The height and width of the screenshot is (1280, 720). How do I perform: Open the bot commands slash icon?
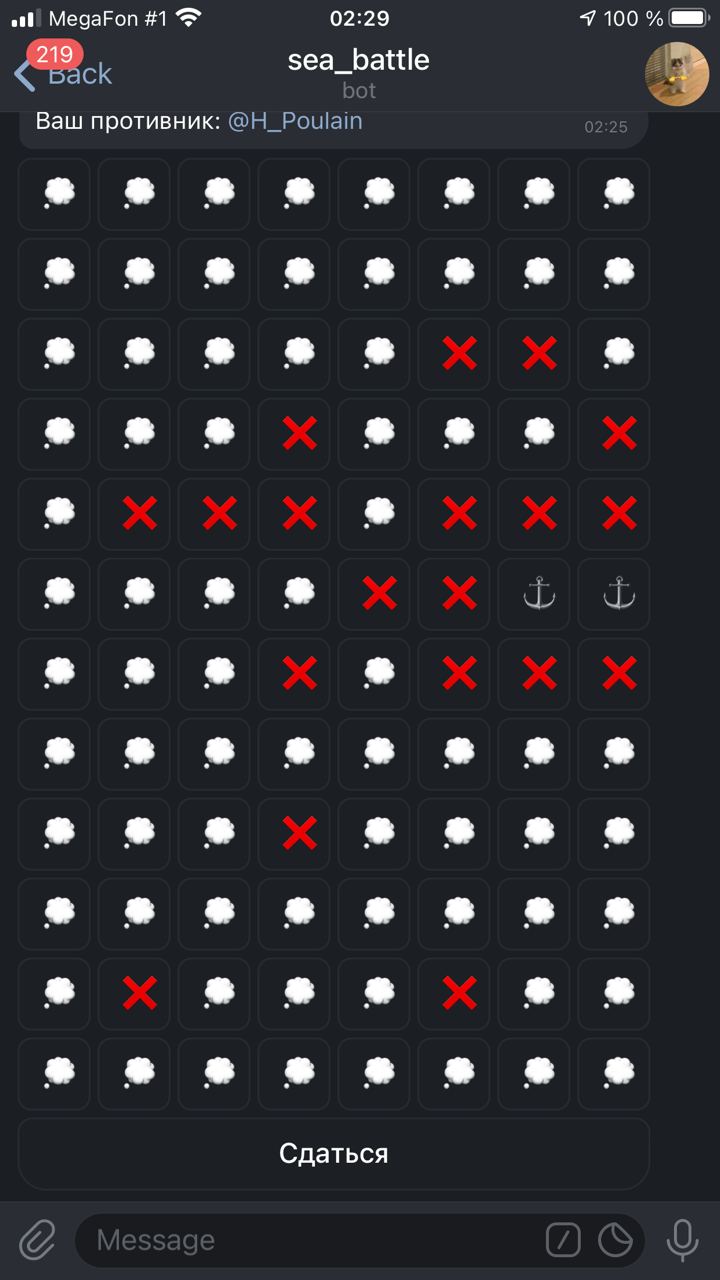(563, 1240)
